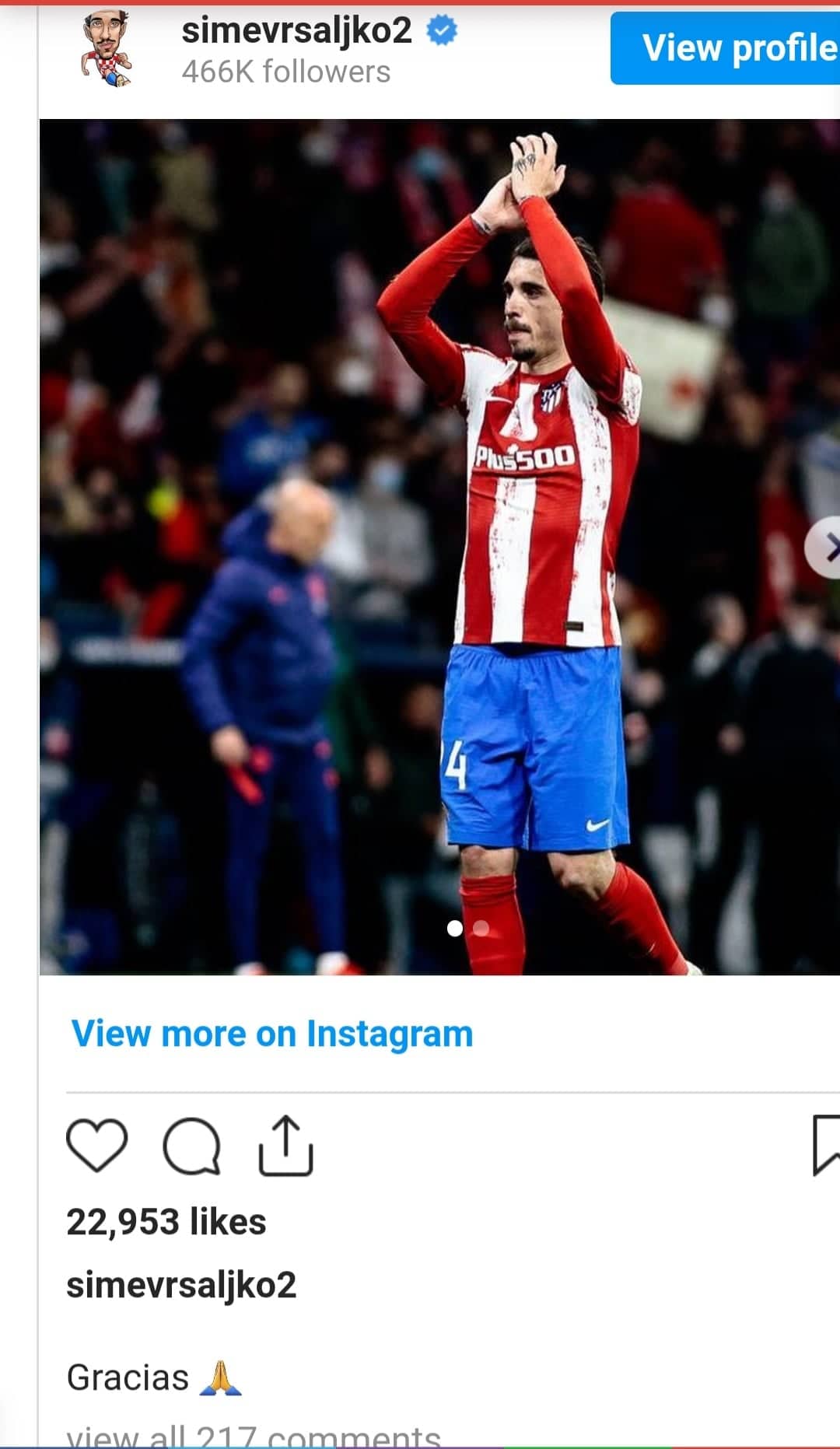
Task: View all 217 comments
Action: [254, 1436]
